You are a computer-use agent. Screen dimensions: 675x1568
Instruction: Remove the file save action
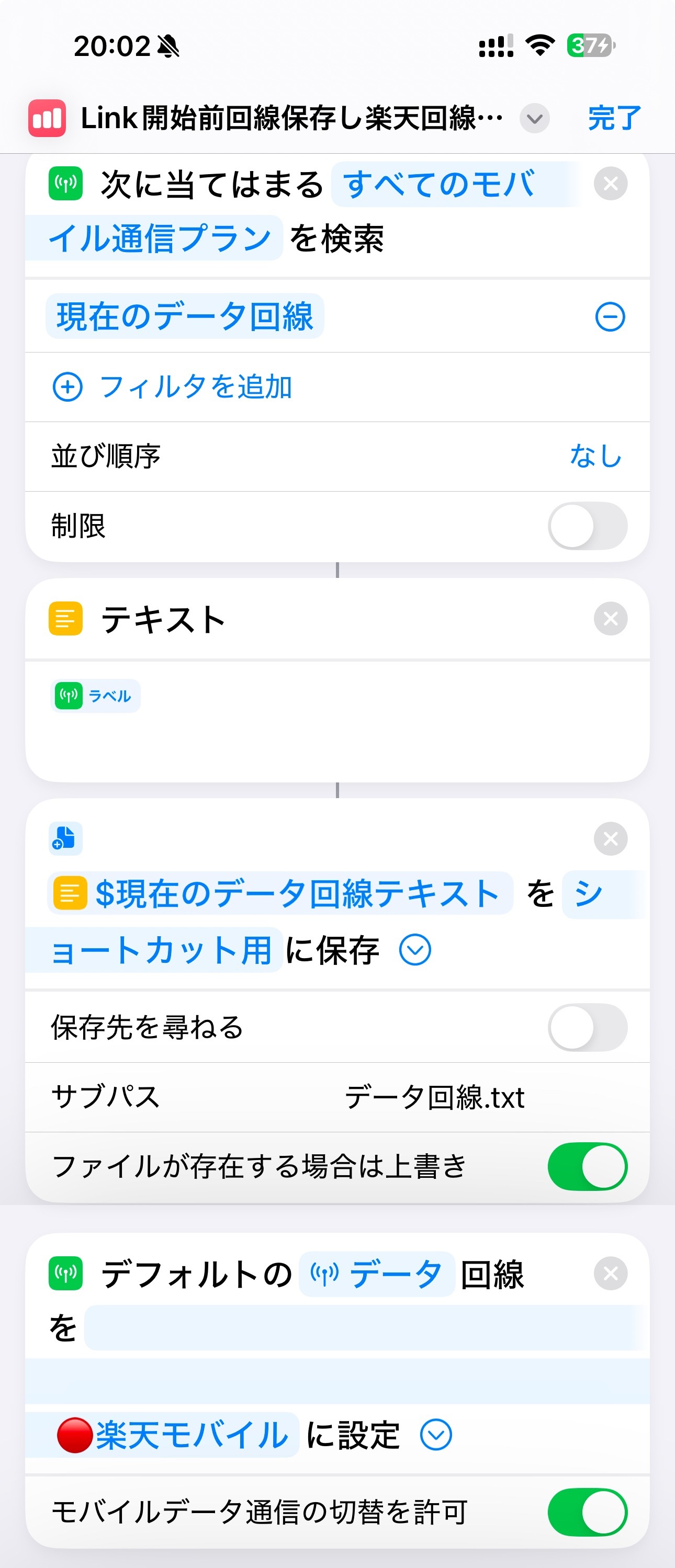611,839
